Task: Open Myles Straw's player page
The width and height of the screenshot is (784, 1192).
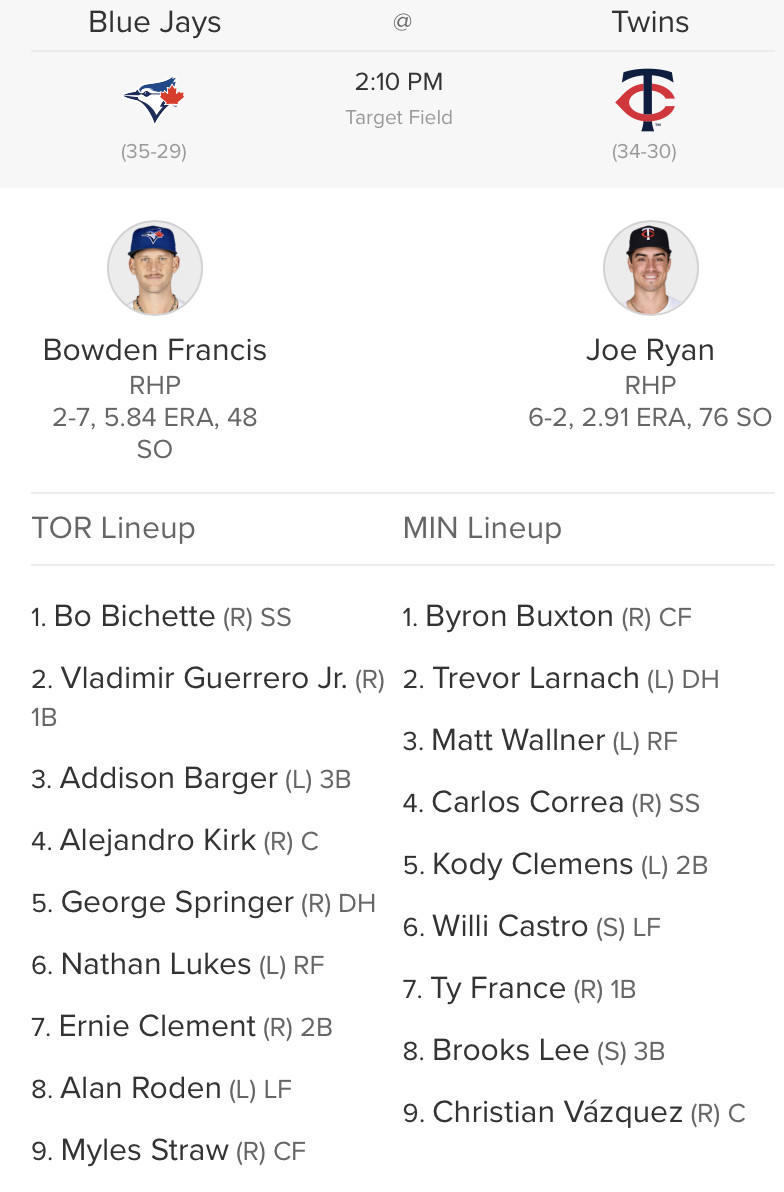Action: click(x=145, y=1150)
